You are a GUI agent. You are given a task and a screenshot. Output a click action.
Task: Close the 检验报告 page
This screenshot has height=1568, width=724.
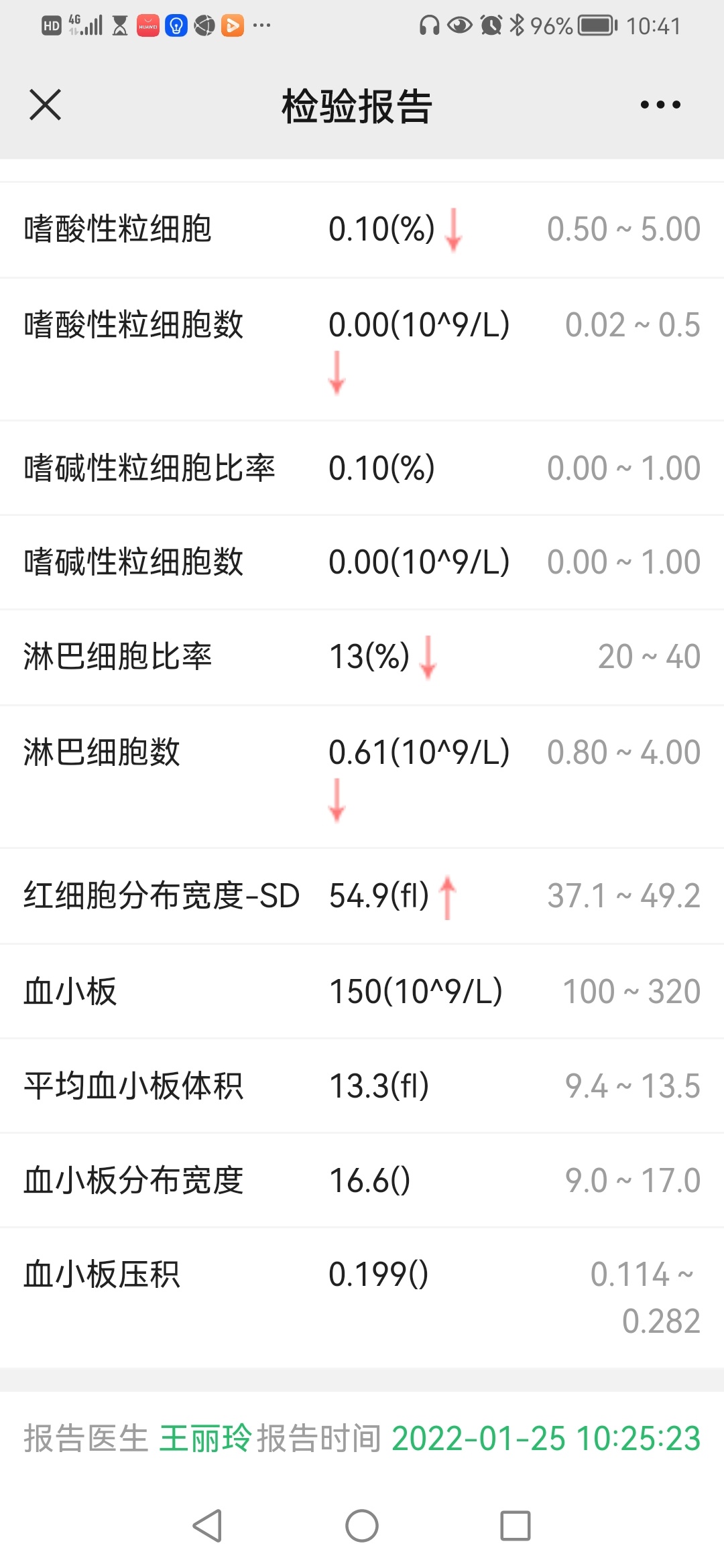(x=46, y=105)
